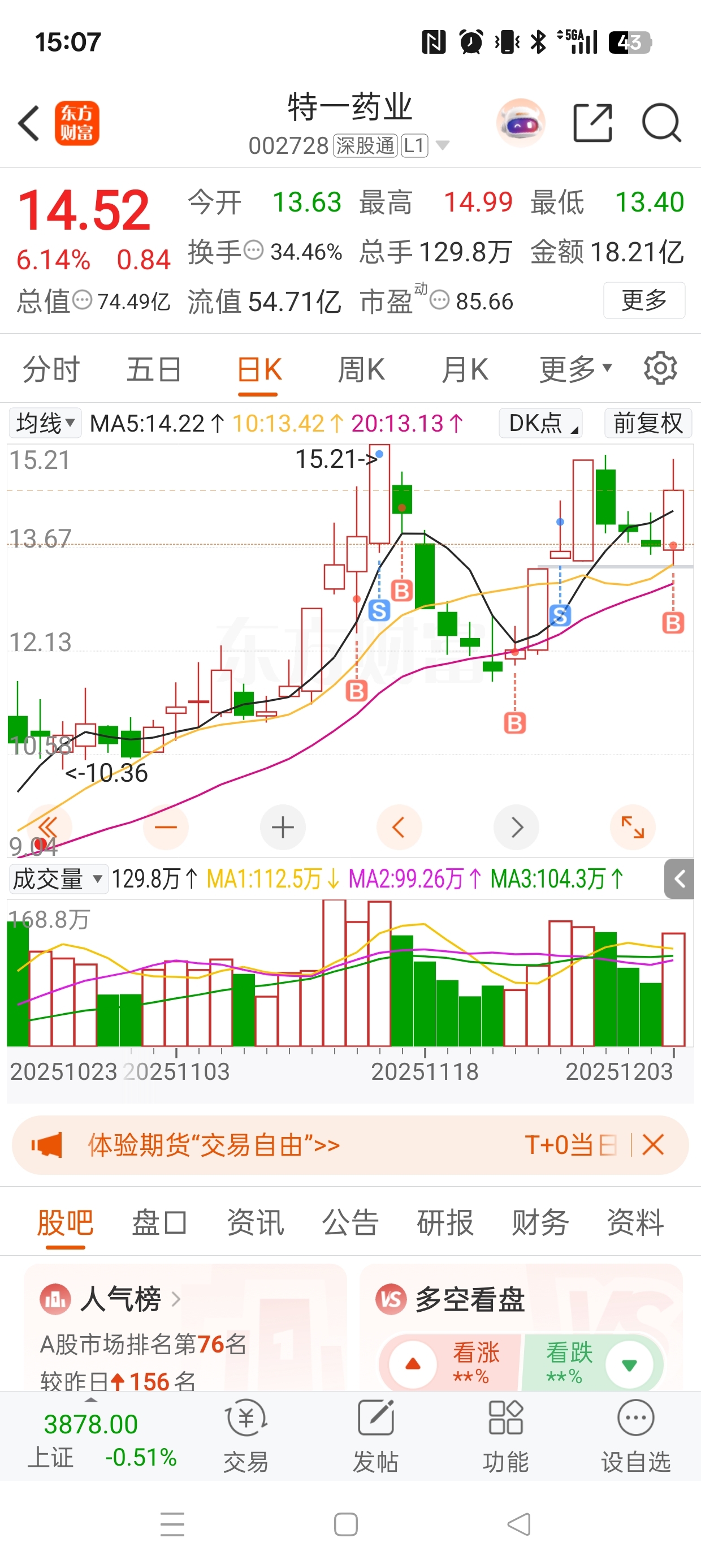Expand the 均线 indicator dropdown
Screen dimensions: 701x1568
(x=45, y=423)
